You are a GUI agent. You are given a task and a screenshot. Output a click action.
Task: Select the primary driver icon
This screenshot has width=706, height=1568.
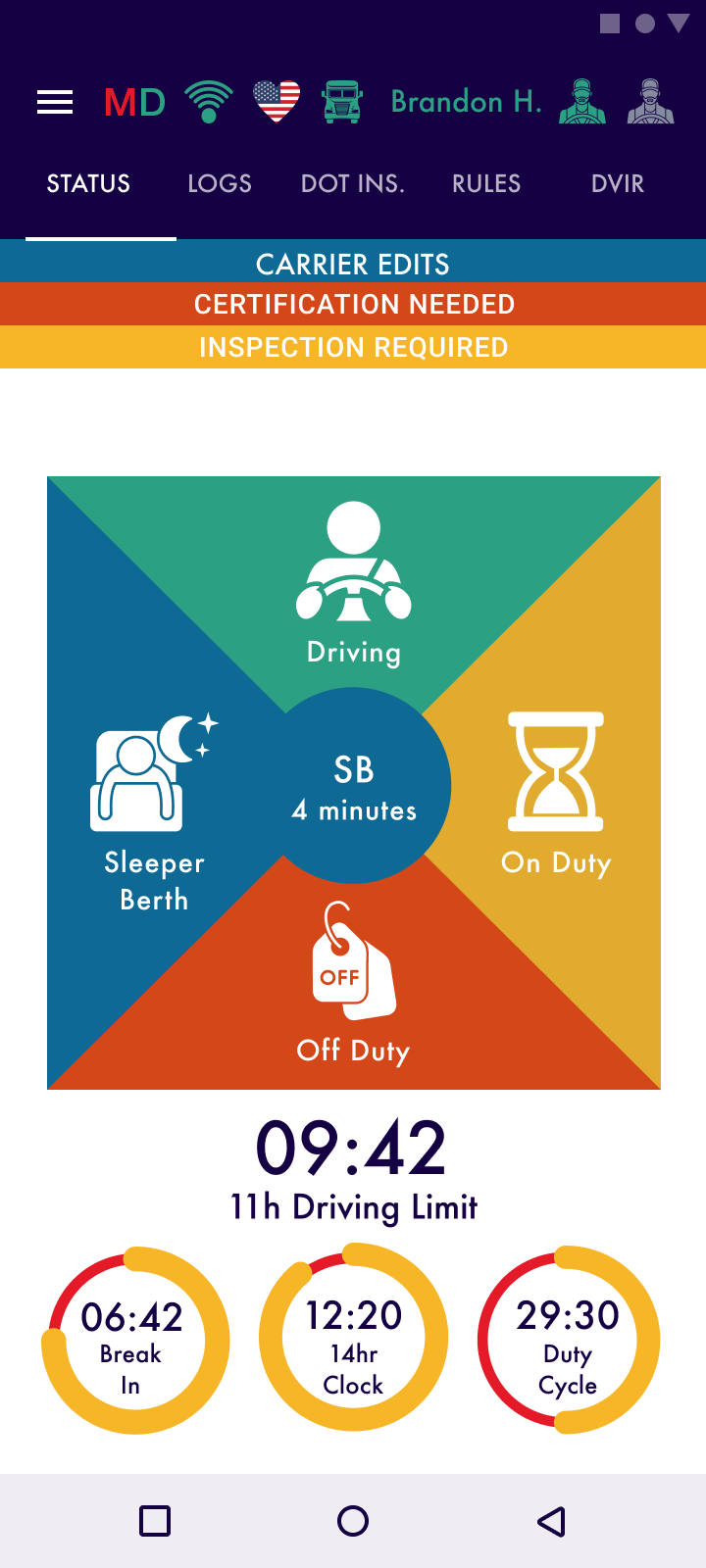coord(582,102)
